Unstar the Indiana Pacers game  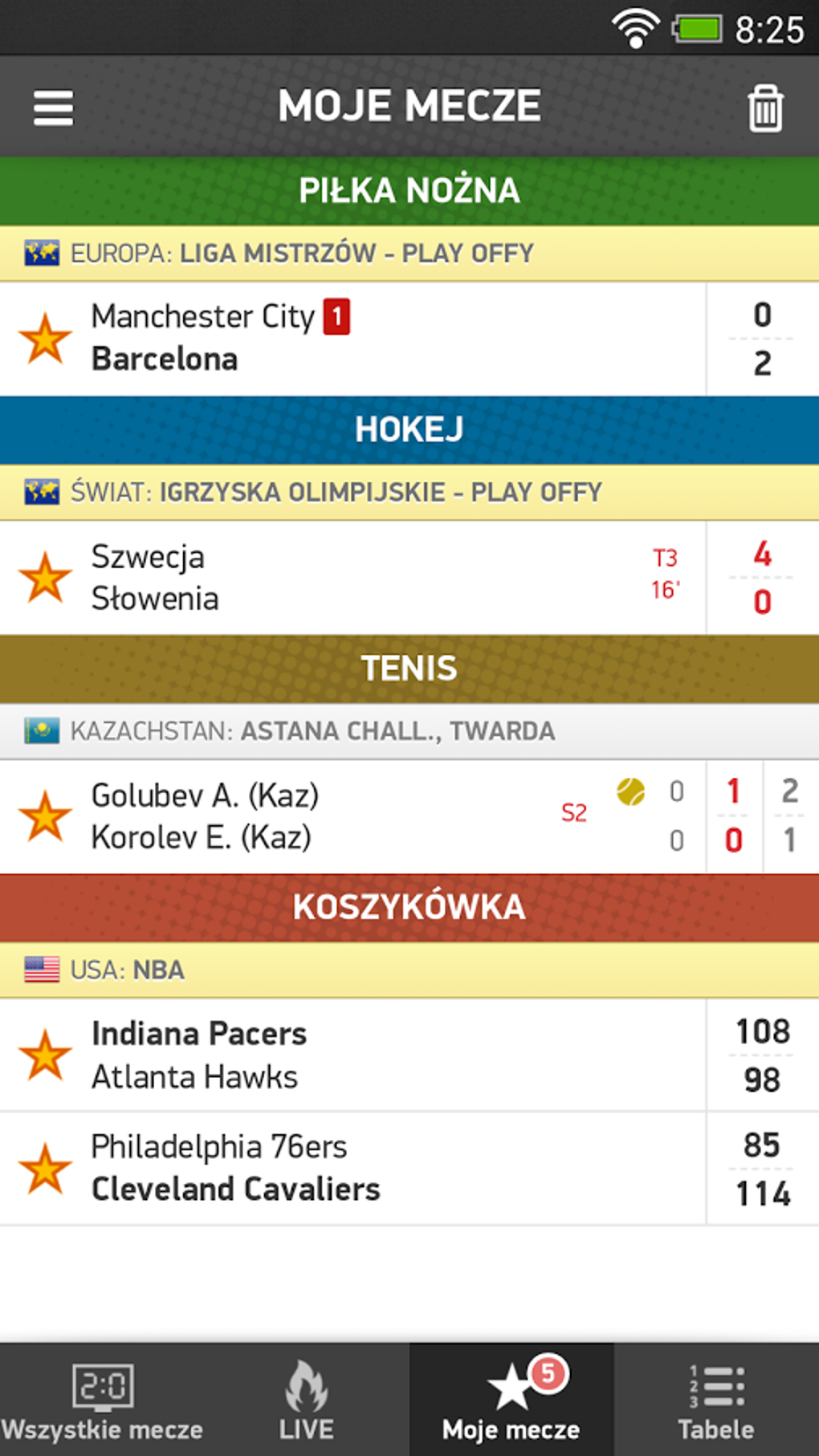pyautogui.click(x=45, y=1055)
